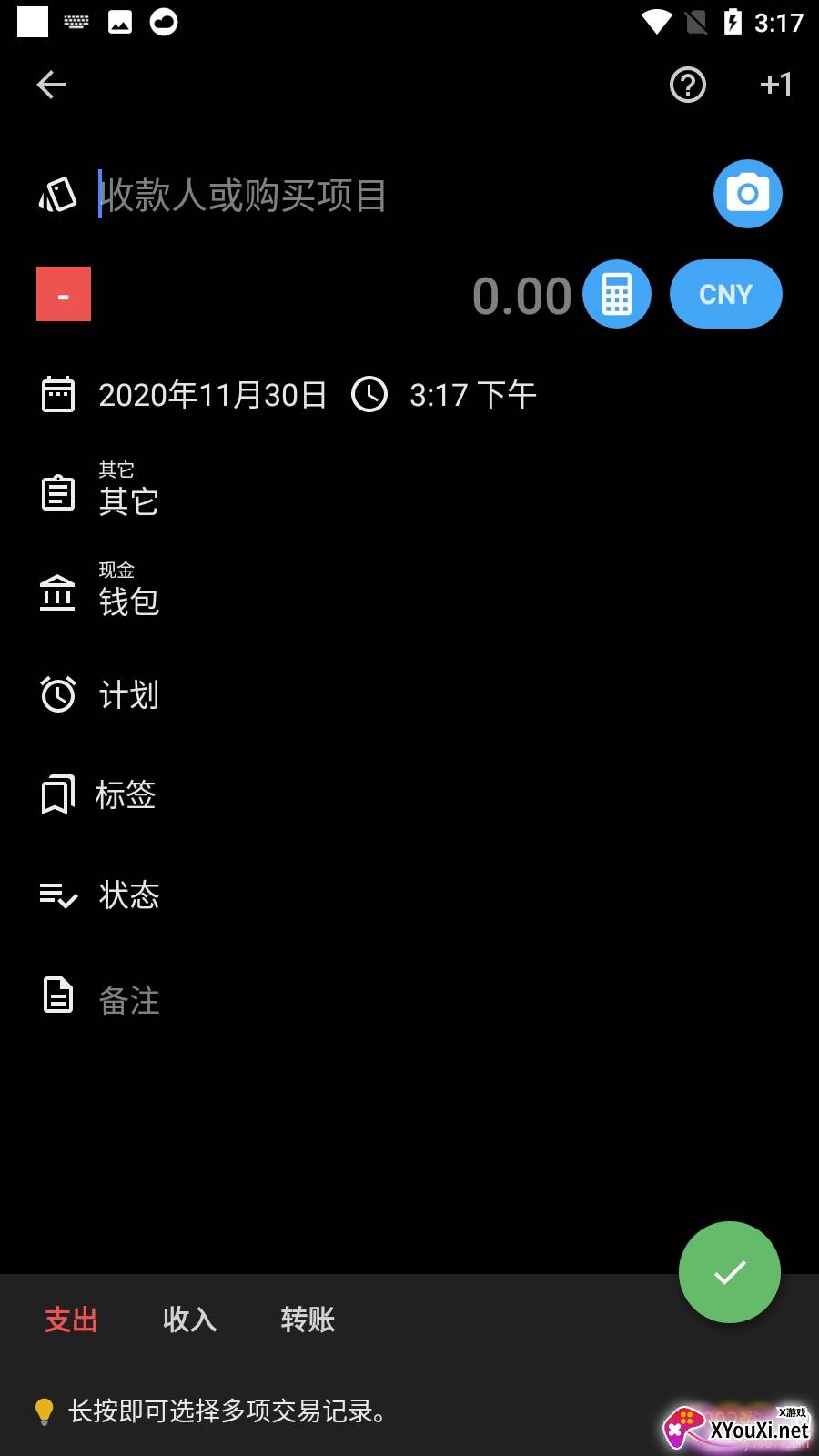Choose the account 钱包
819x1456 pixels.
click(x=128, y=592)
